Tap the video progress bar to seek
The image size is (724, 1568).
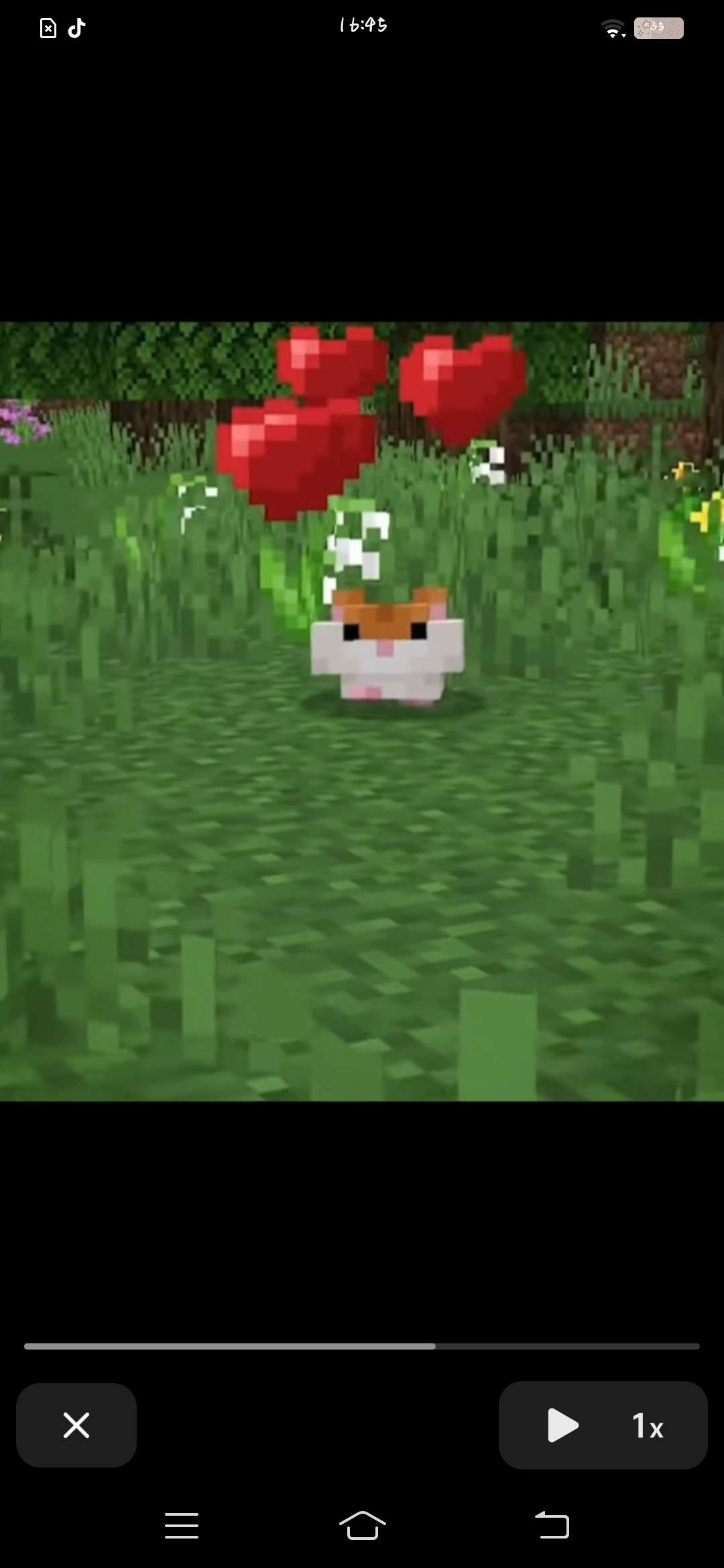[x=362, y=1346]
